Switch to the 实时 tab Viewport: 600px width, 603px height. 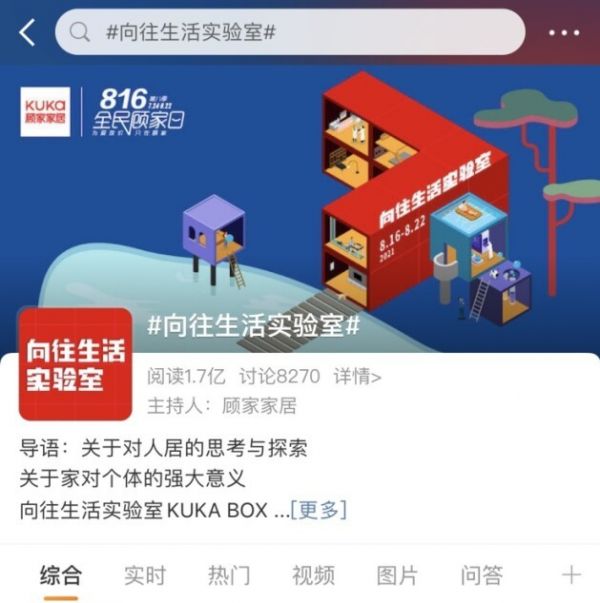(144, 575)
